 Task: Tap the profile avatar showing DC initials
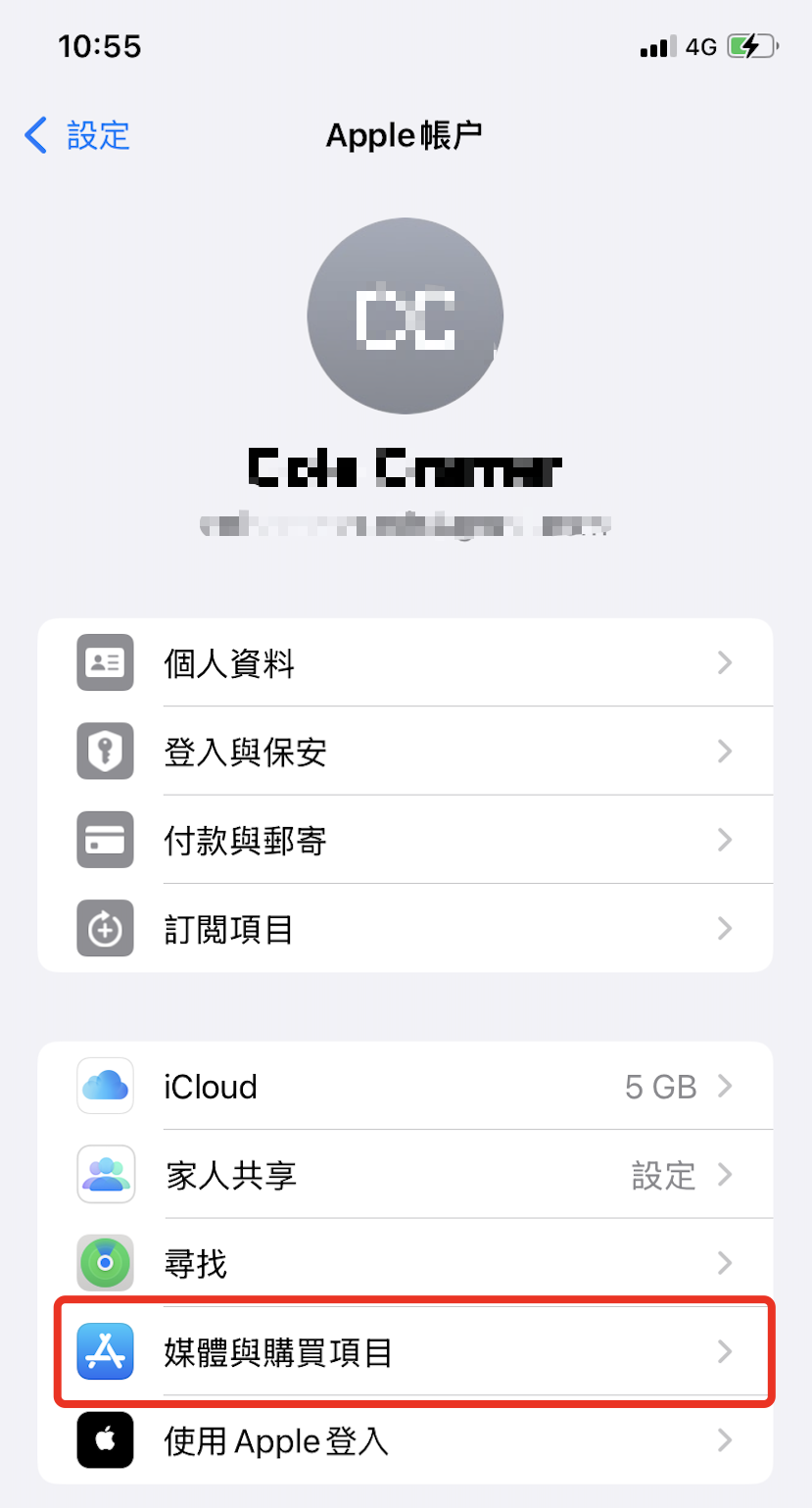tap(405, 316)
